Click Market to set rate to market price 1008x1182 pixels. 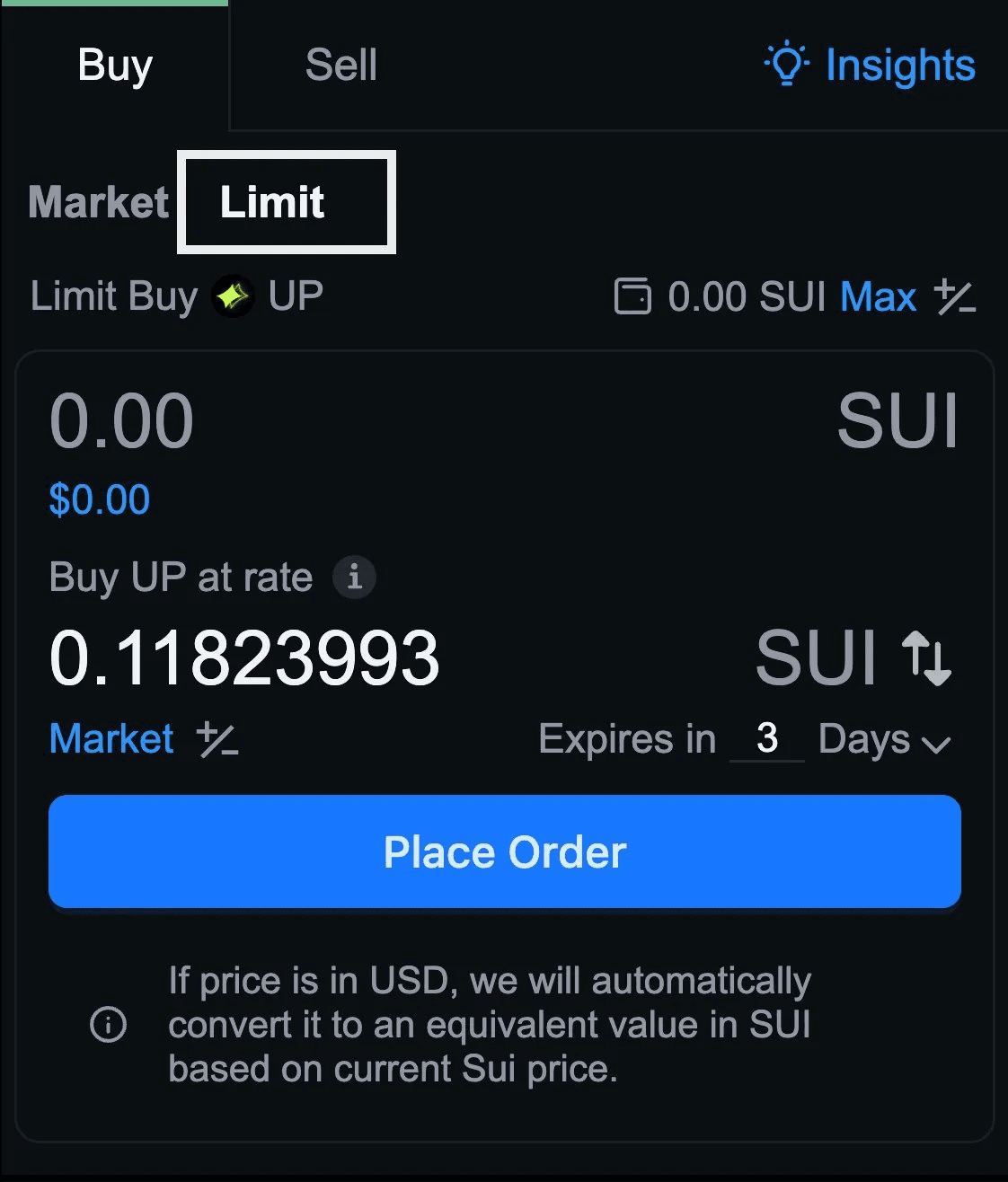pos(111,738)
